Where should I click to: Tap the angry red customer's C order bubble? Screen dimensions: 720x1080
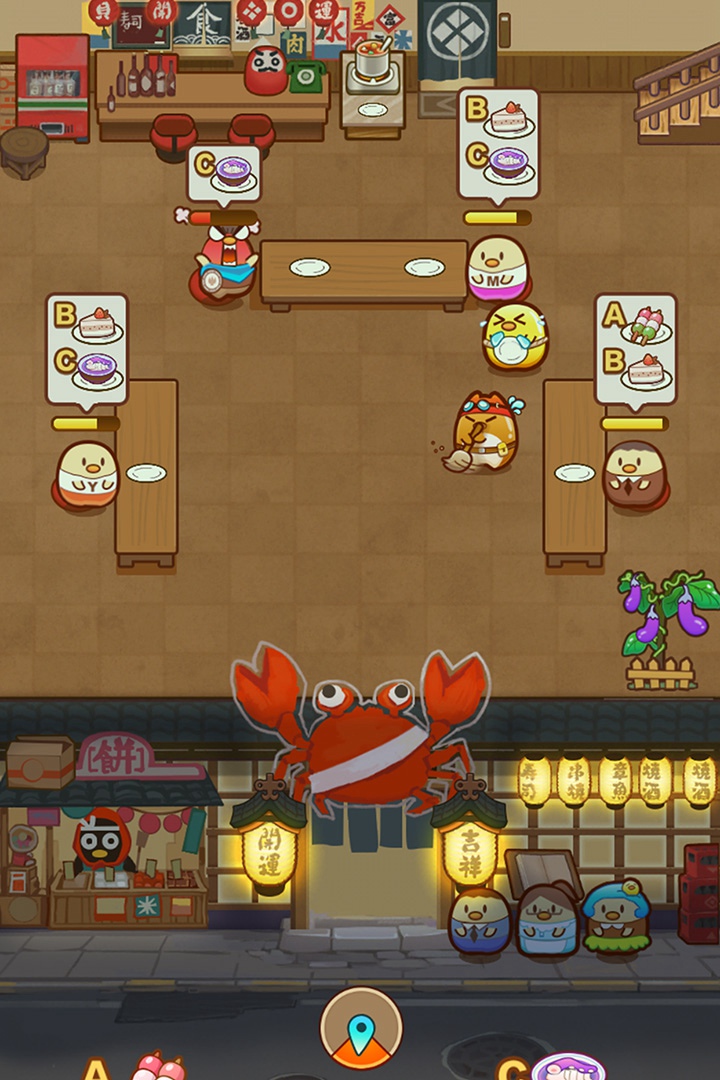[x=224, y=172]
